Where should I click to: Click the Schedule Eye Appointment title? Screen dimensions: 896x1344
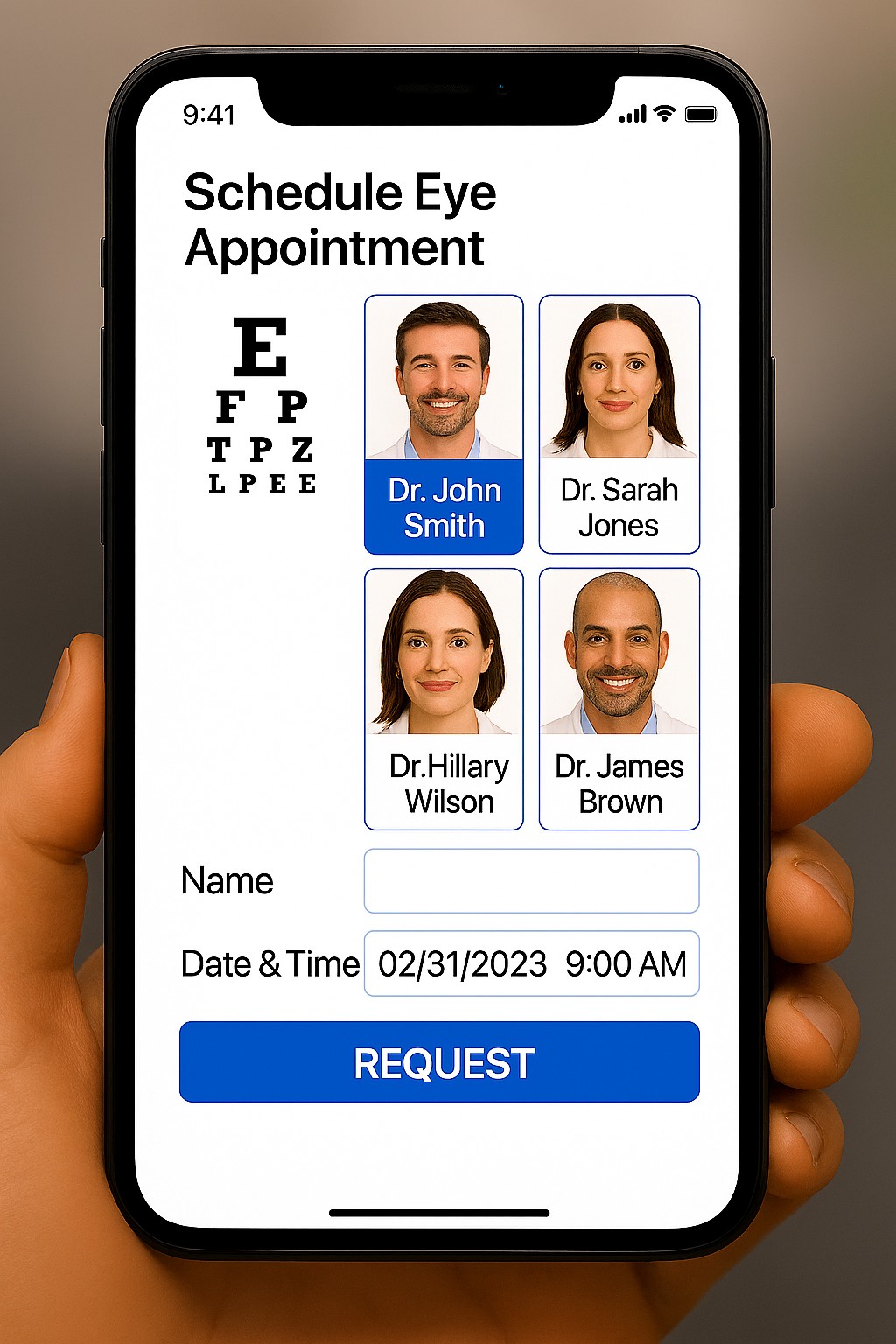(339, 219)
